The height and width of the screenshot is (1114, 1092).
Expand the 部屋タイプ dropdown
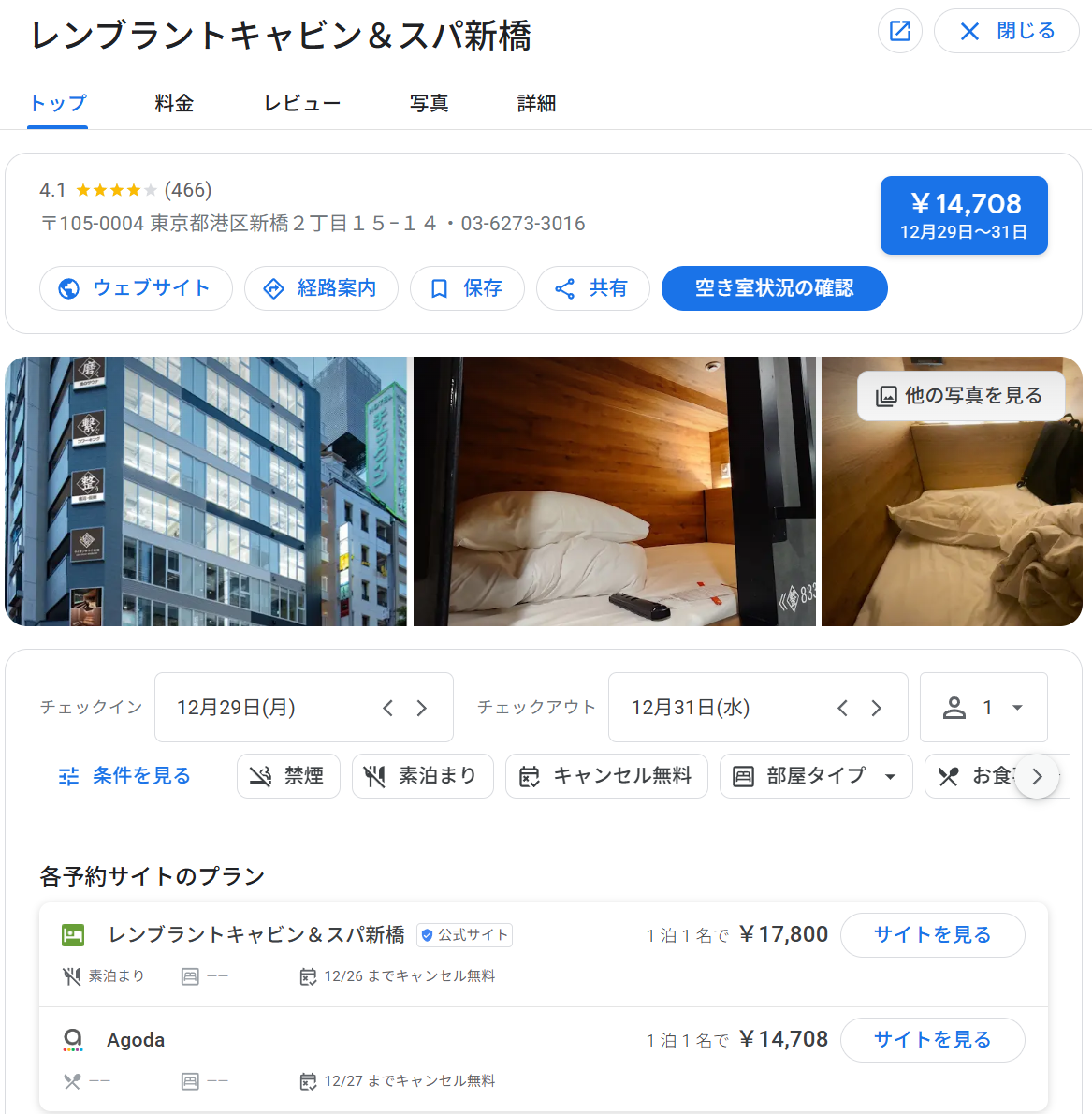click(x=815, y=776)
